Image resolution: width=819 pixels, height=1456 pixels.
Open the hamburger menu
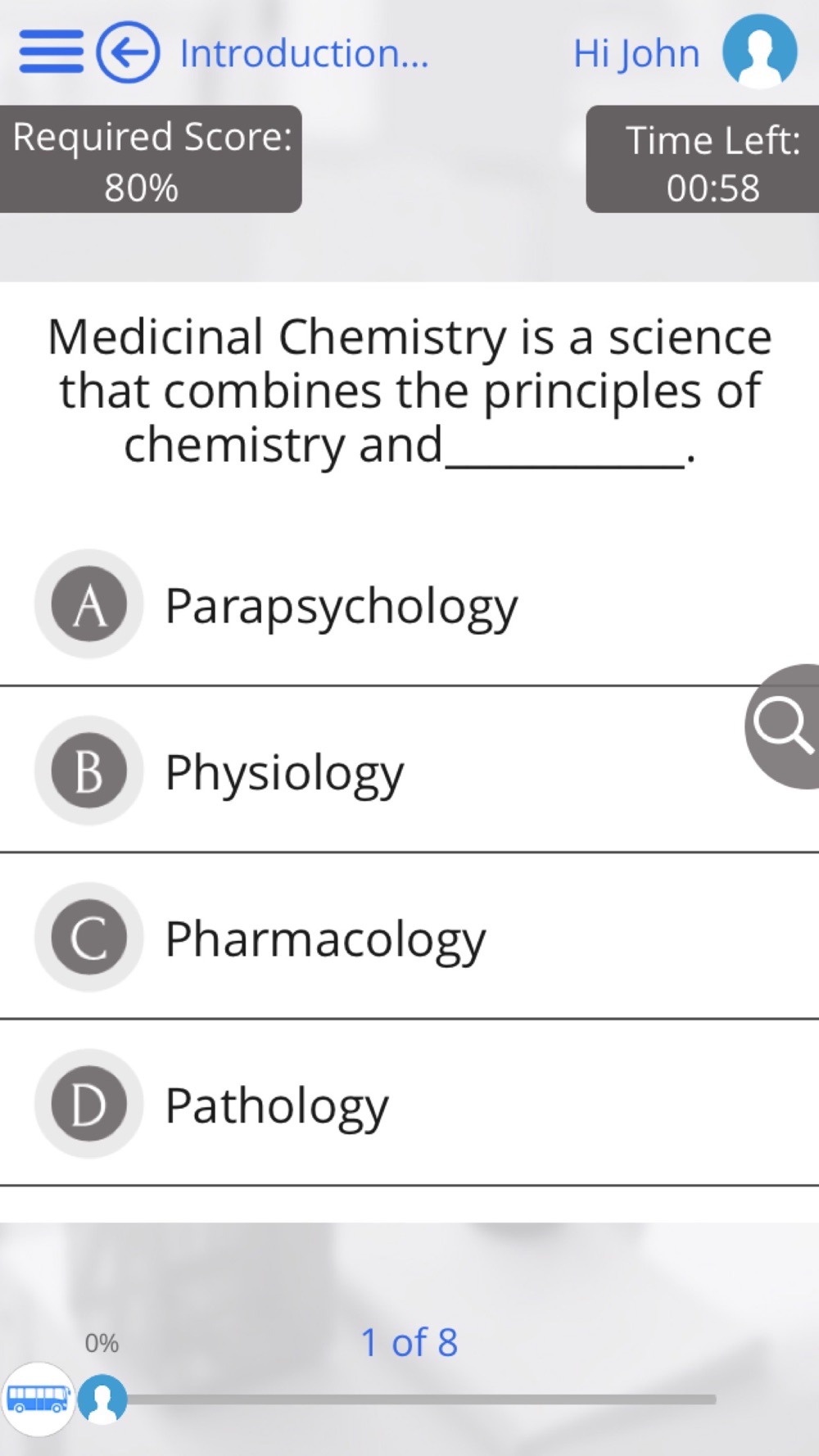point(51,52)
